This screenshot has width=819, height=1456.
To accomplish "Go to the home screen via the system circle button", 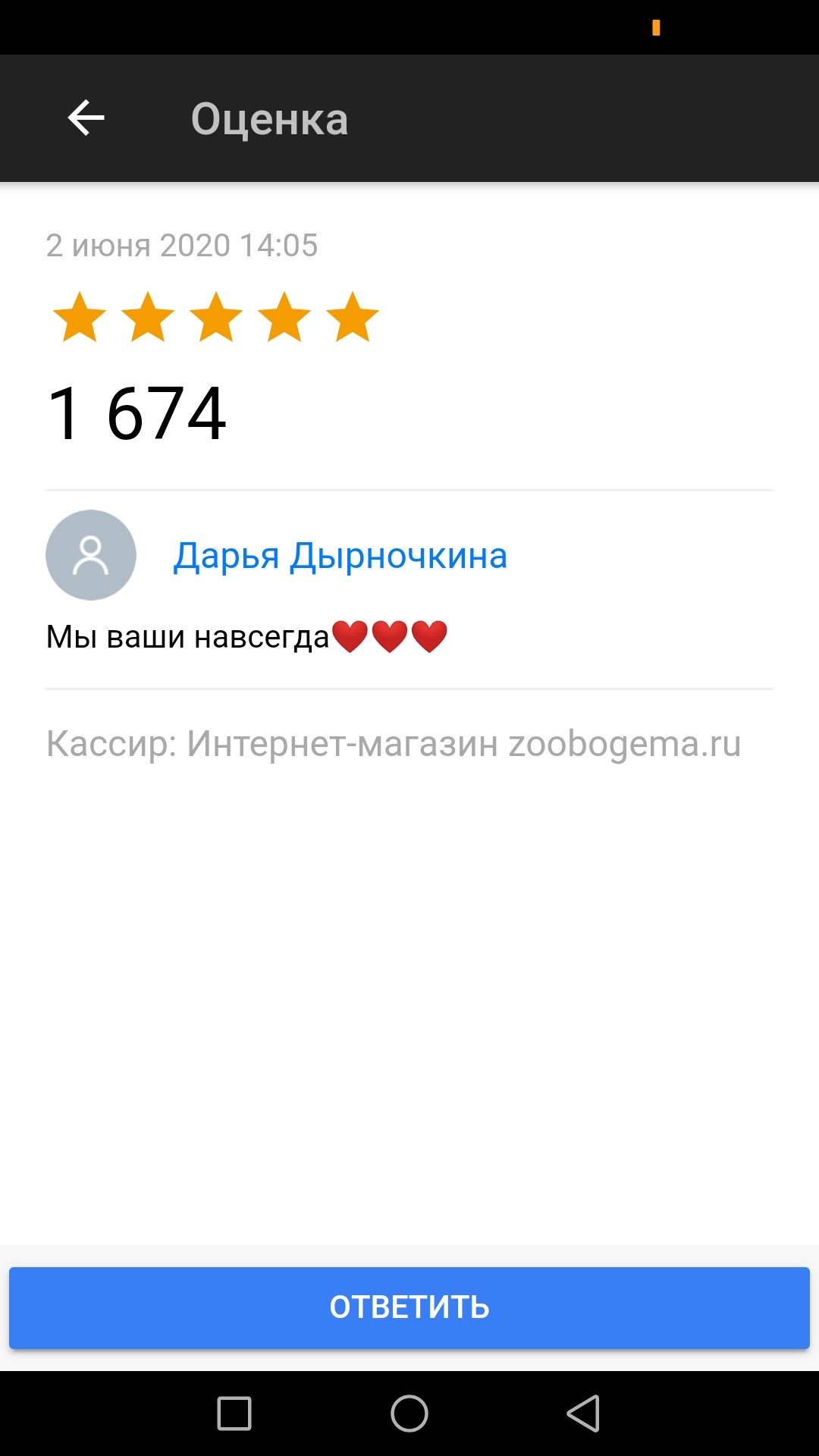I will click(409, 1414).
